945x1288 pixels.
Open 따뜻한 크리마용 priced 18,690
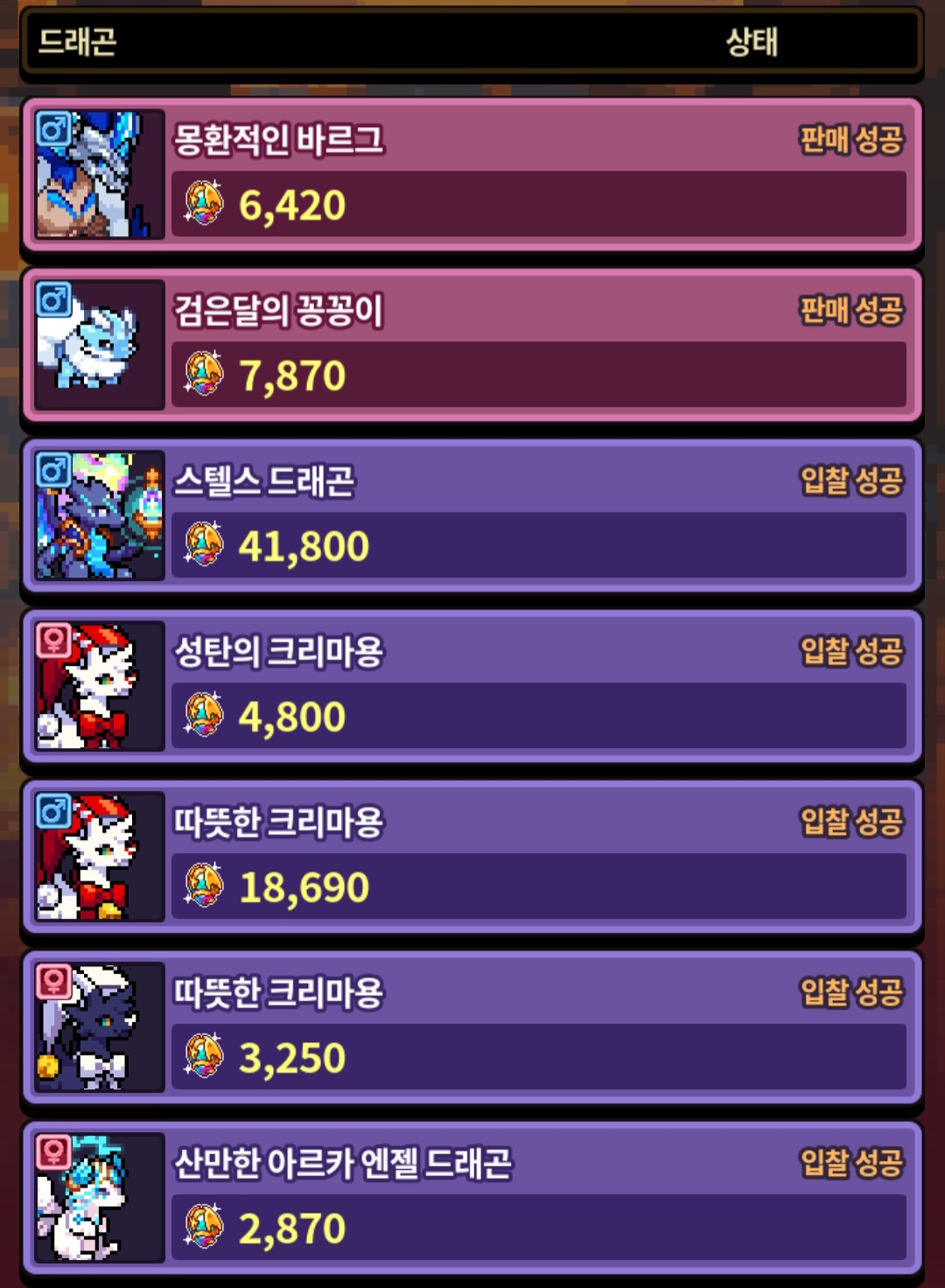tap(472, 857)
